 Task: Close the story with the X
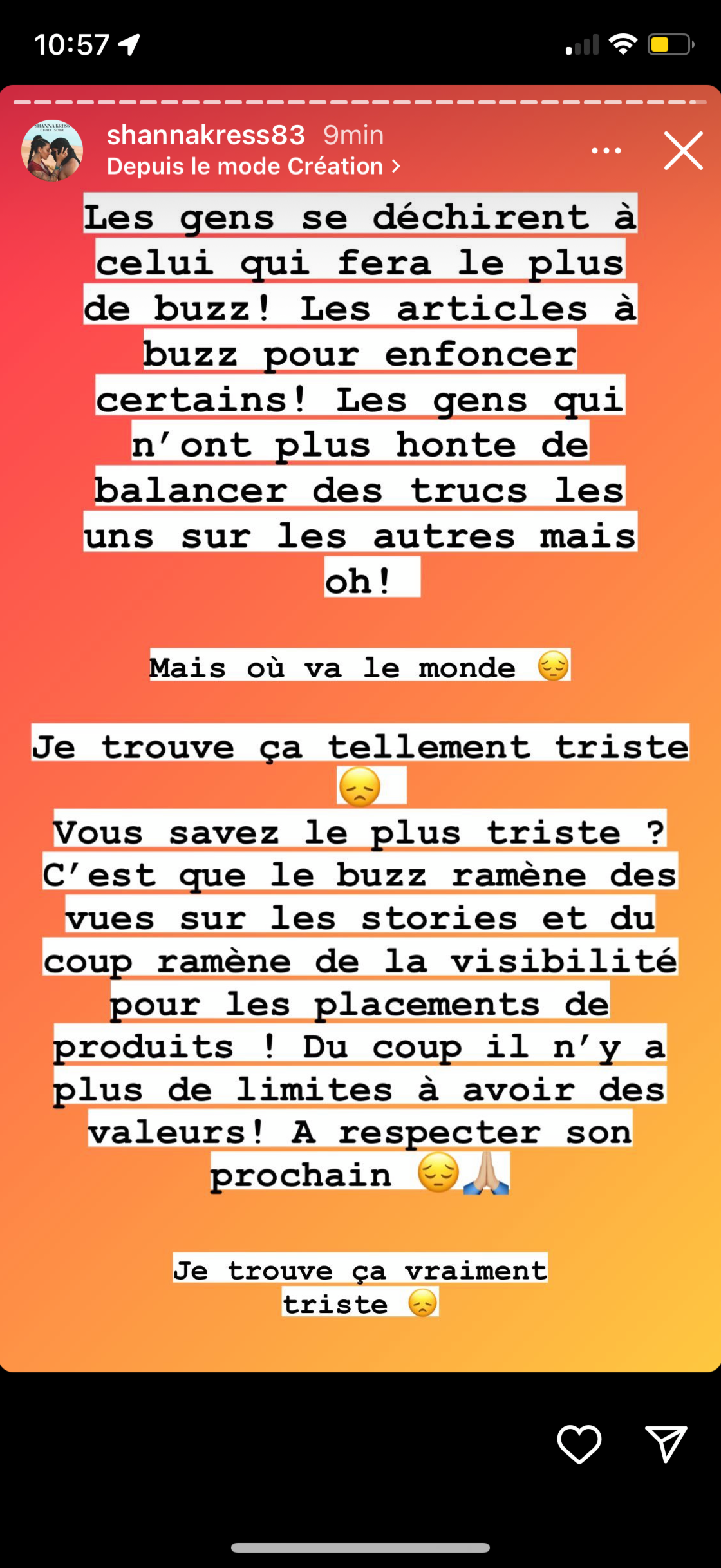(x=683, y=151)
